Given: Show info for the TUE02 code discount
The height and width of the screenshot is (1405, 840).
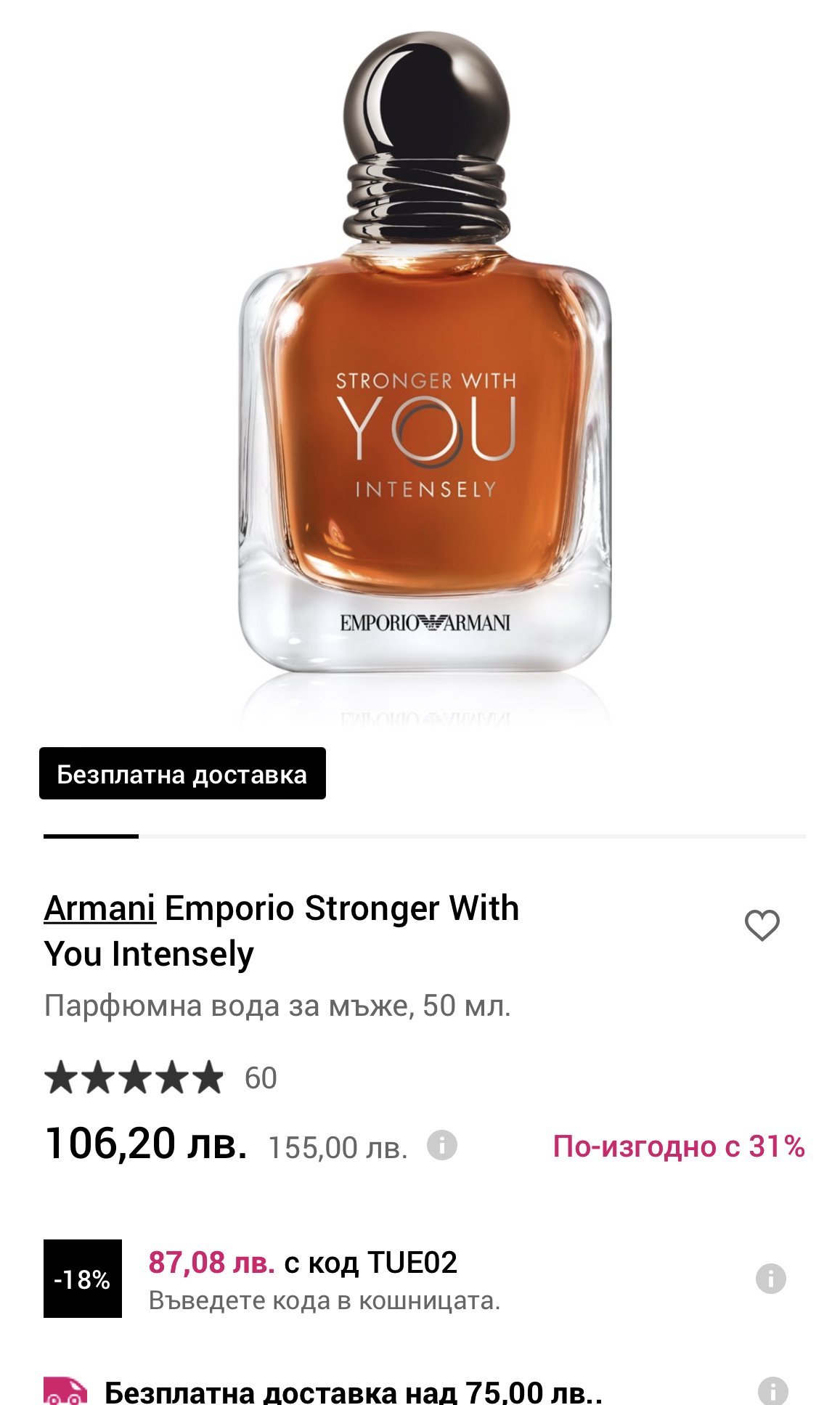Looking at the screenshot, I should [770, 1278].
